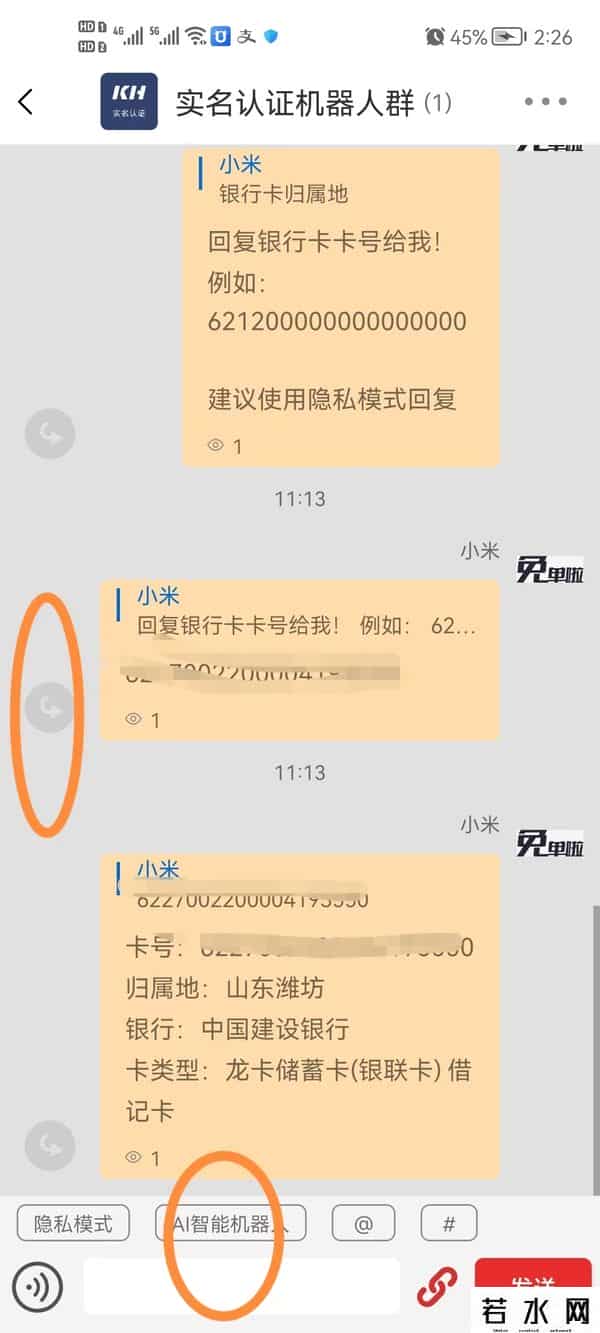This screenshot has height=1333, width=600.
Task: Switch to voice input
Action: coord(37,1286)
